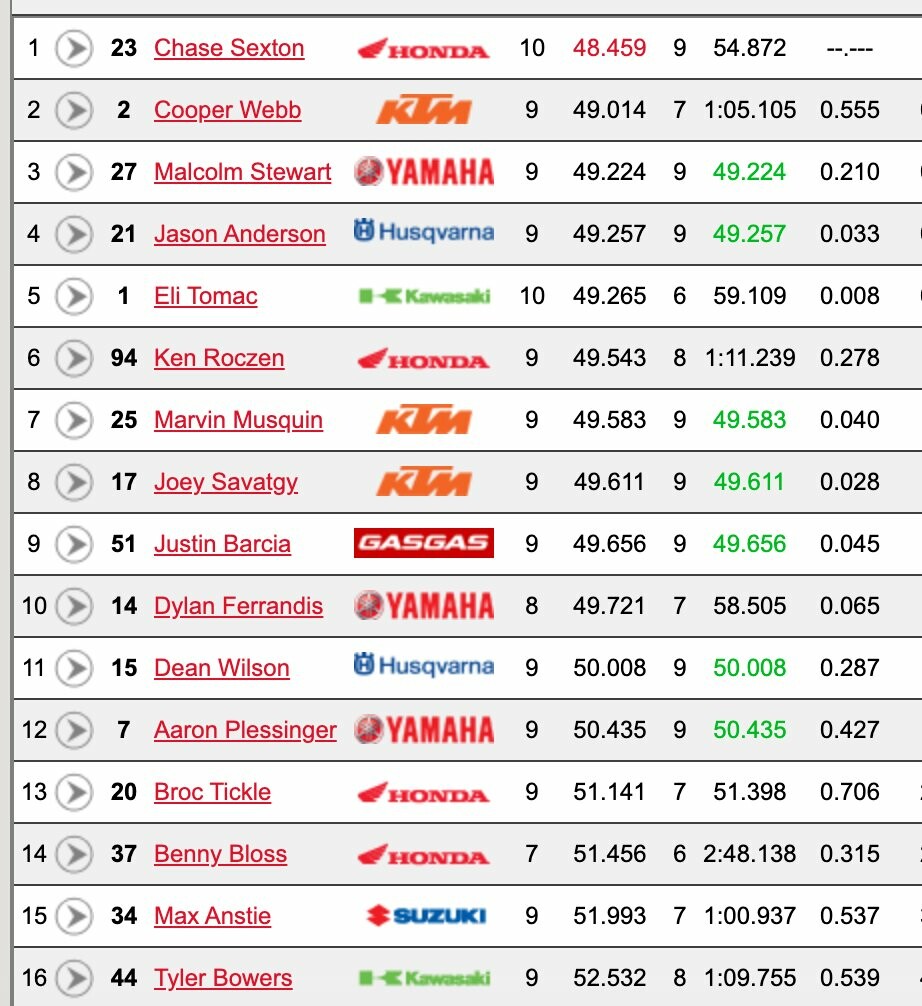Open Marvin Musquin's rider link
This screenshot has height=1006, width=922.
238,420
